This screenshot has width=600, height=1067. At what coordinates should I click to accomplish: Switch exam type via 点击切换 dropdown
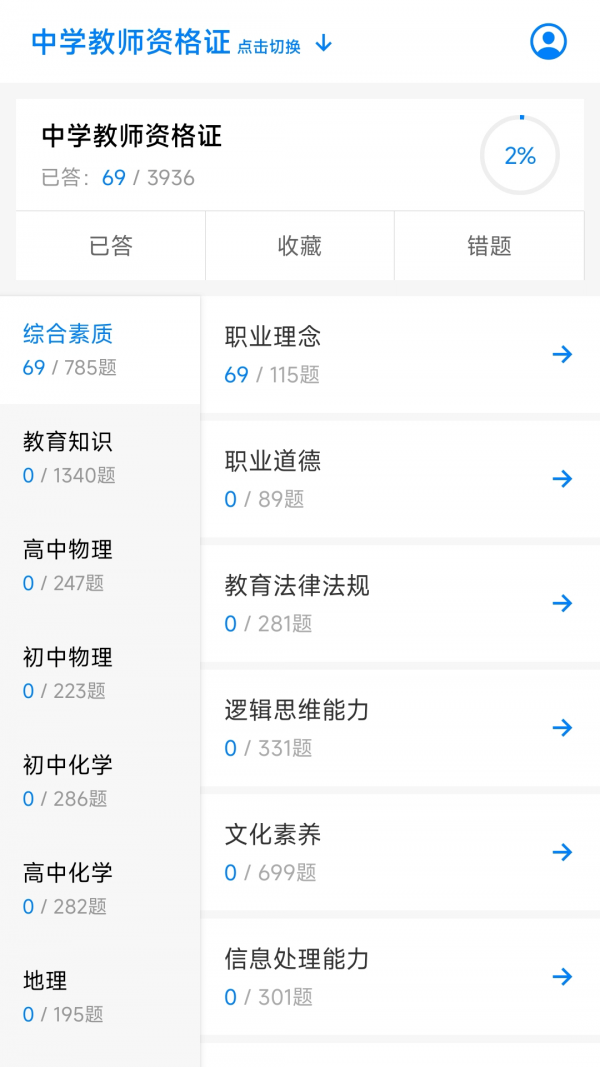click(x=284, y=45)
